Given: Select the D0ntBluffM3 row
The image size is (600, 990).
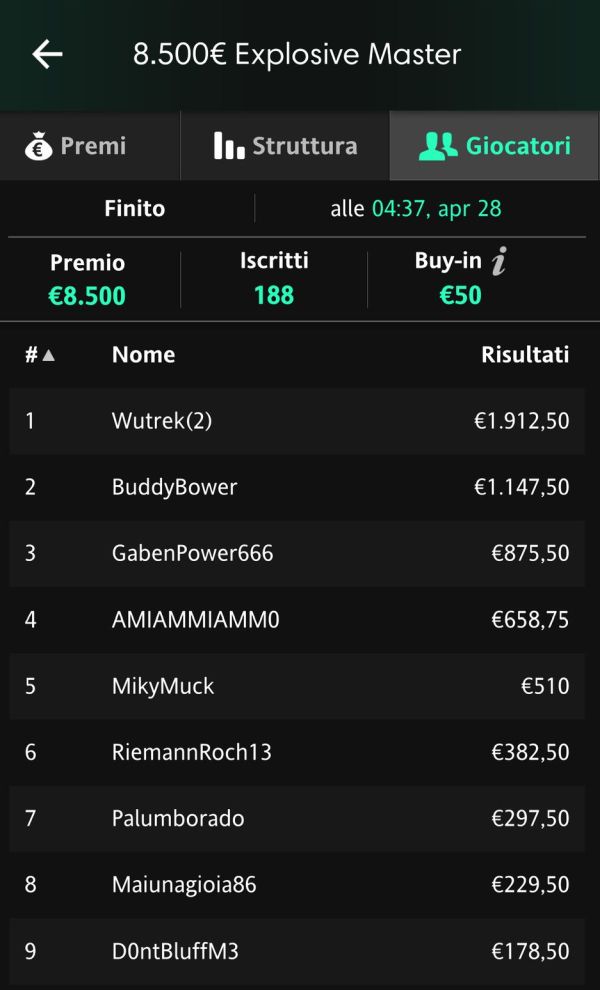Looking at the screenshot, I should click(x=297, y=951).
